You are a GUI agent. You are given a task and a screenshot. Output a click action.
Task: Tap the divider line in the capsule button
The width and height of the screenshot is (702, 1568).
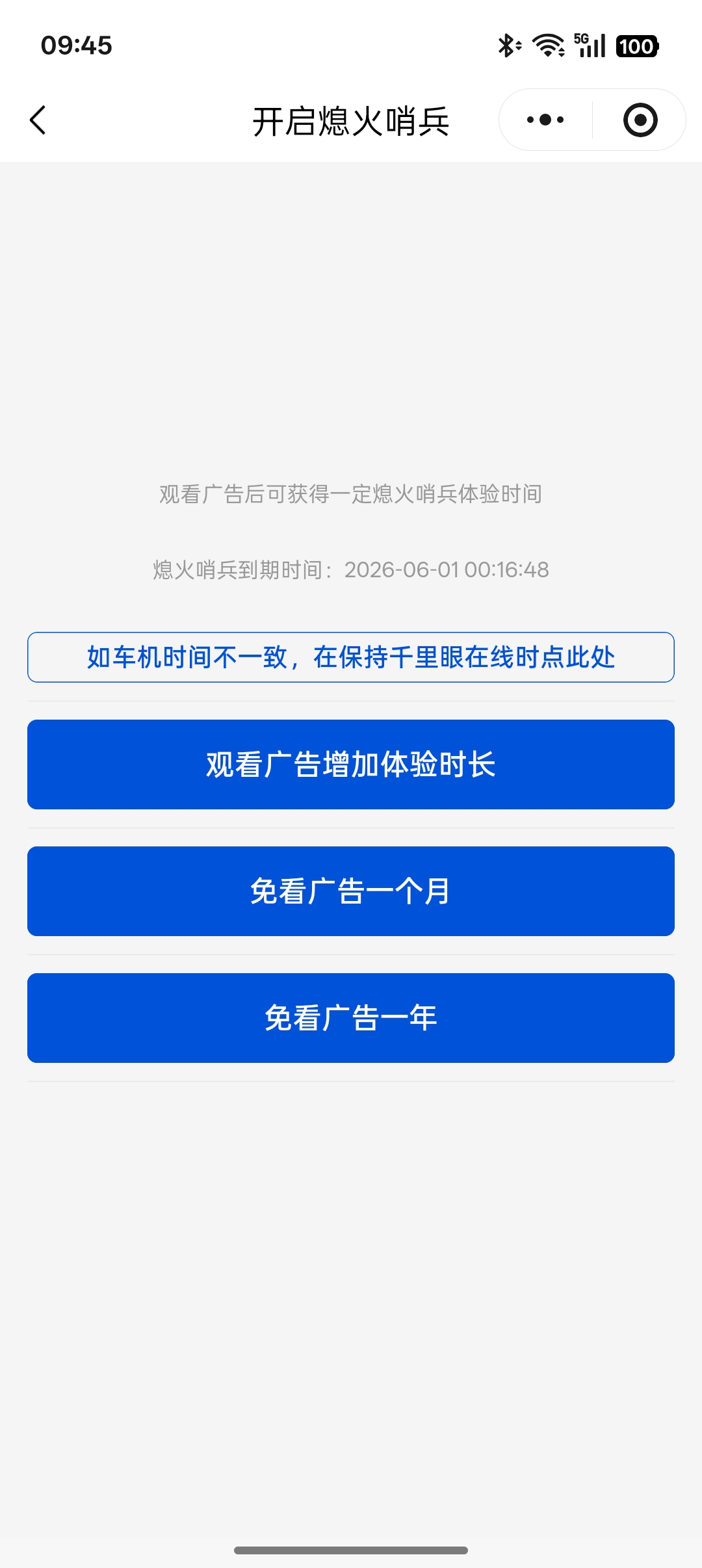click(x=591, y=119)
